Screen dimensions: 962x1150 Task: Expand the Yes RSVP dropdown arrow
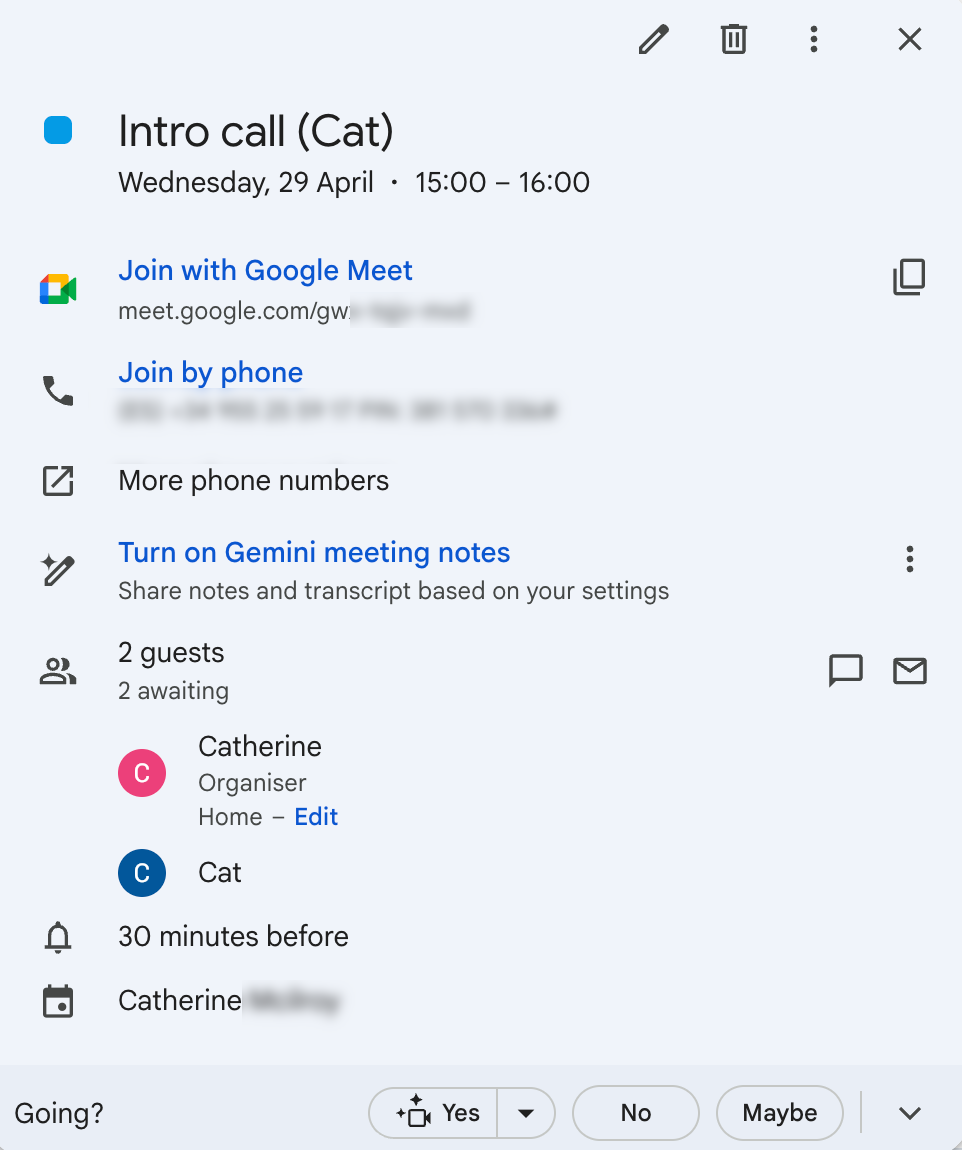coord(525,1113)
